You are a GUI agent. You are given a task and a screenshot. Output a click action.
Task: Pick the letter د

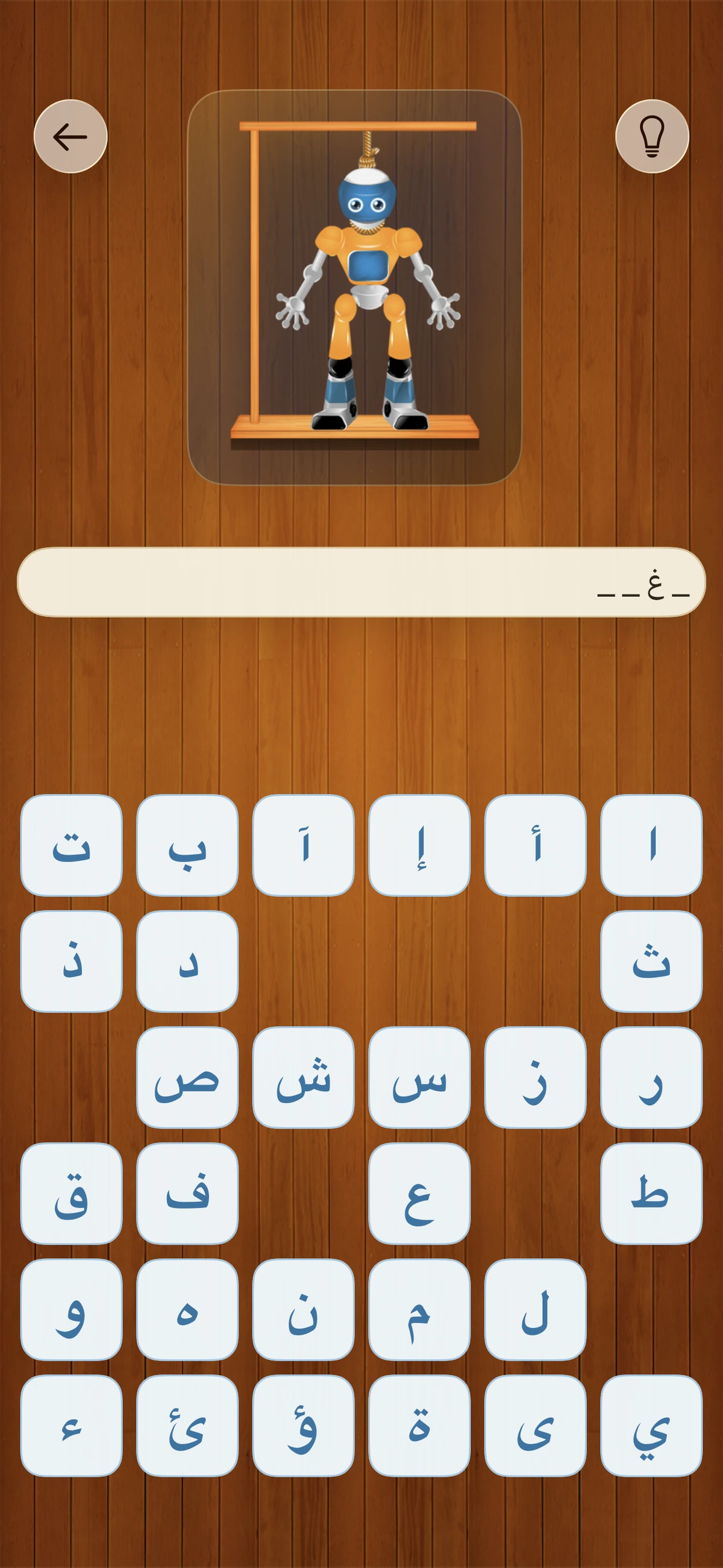coord(187,961)
